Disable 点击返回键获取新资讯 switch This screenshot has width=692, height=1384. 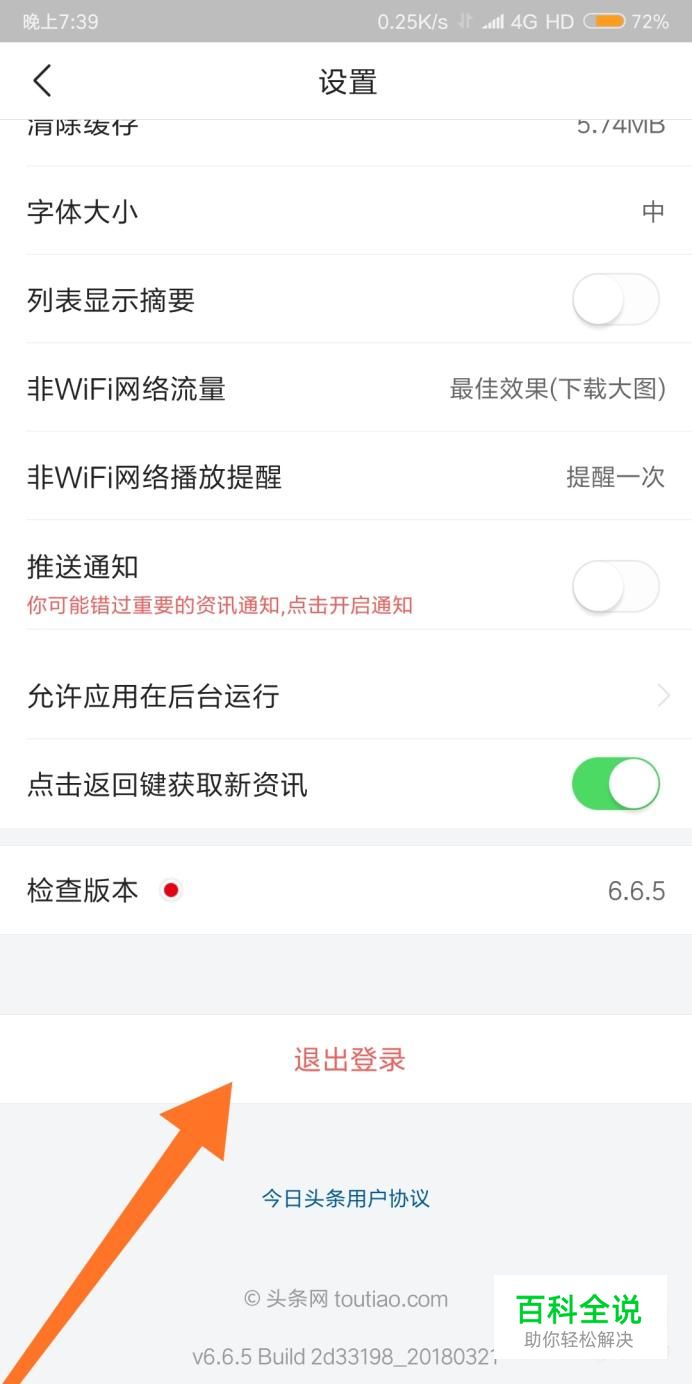(615, 784)
